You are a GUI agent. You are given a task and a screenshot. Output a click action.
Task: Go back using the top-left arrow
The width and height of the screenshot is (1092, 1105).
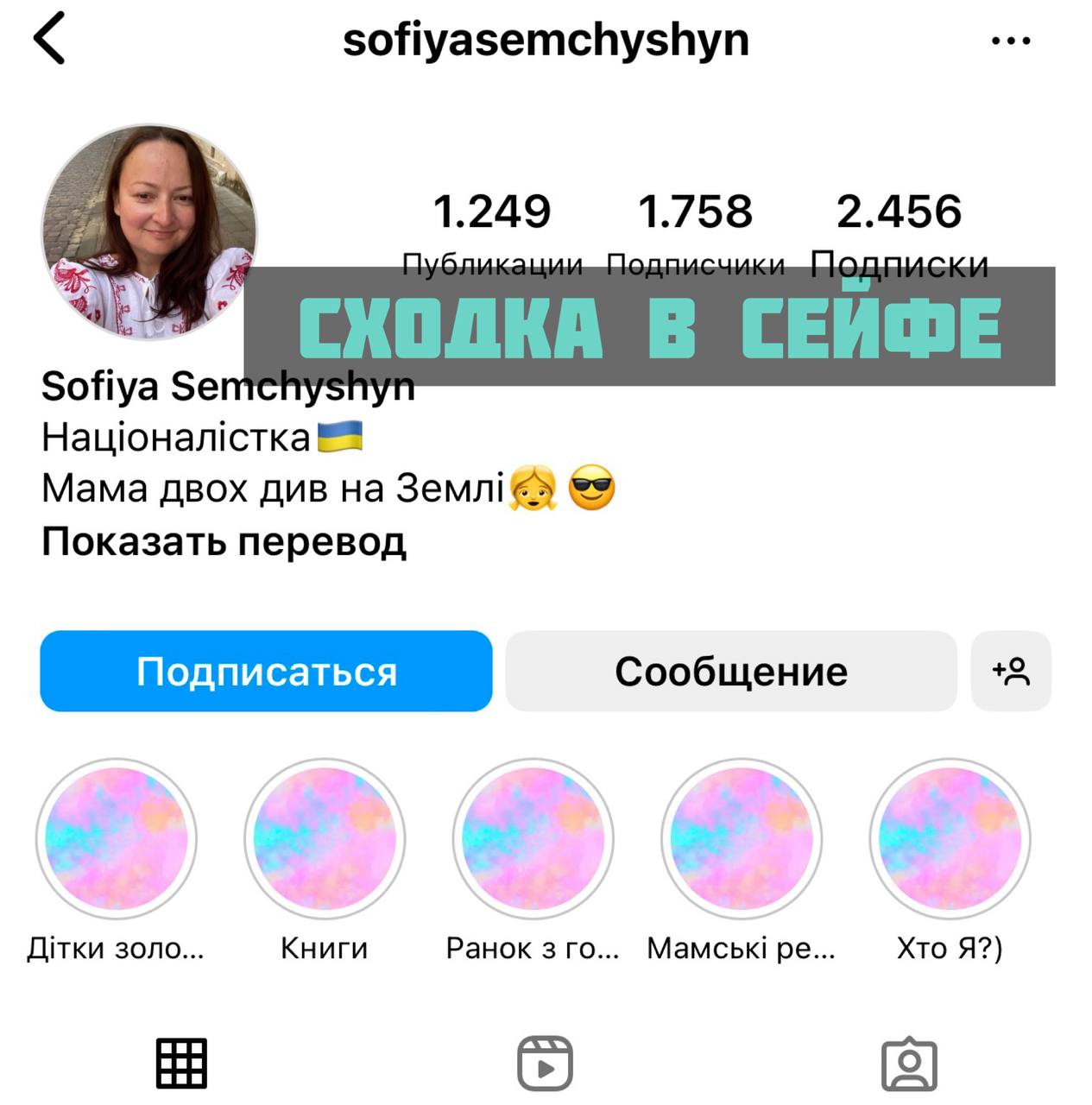[49, 40]
